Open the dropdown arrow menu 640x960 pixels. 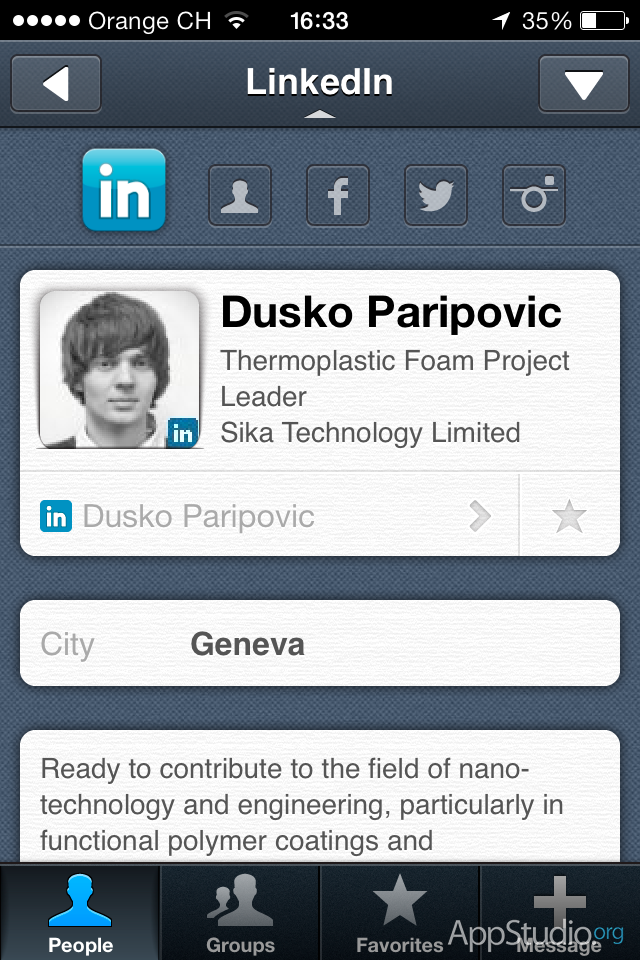click(583, 83)
